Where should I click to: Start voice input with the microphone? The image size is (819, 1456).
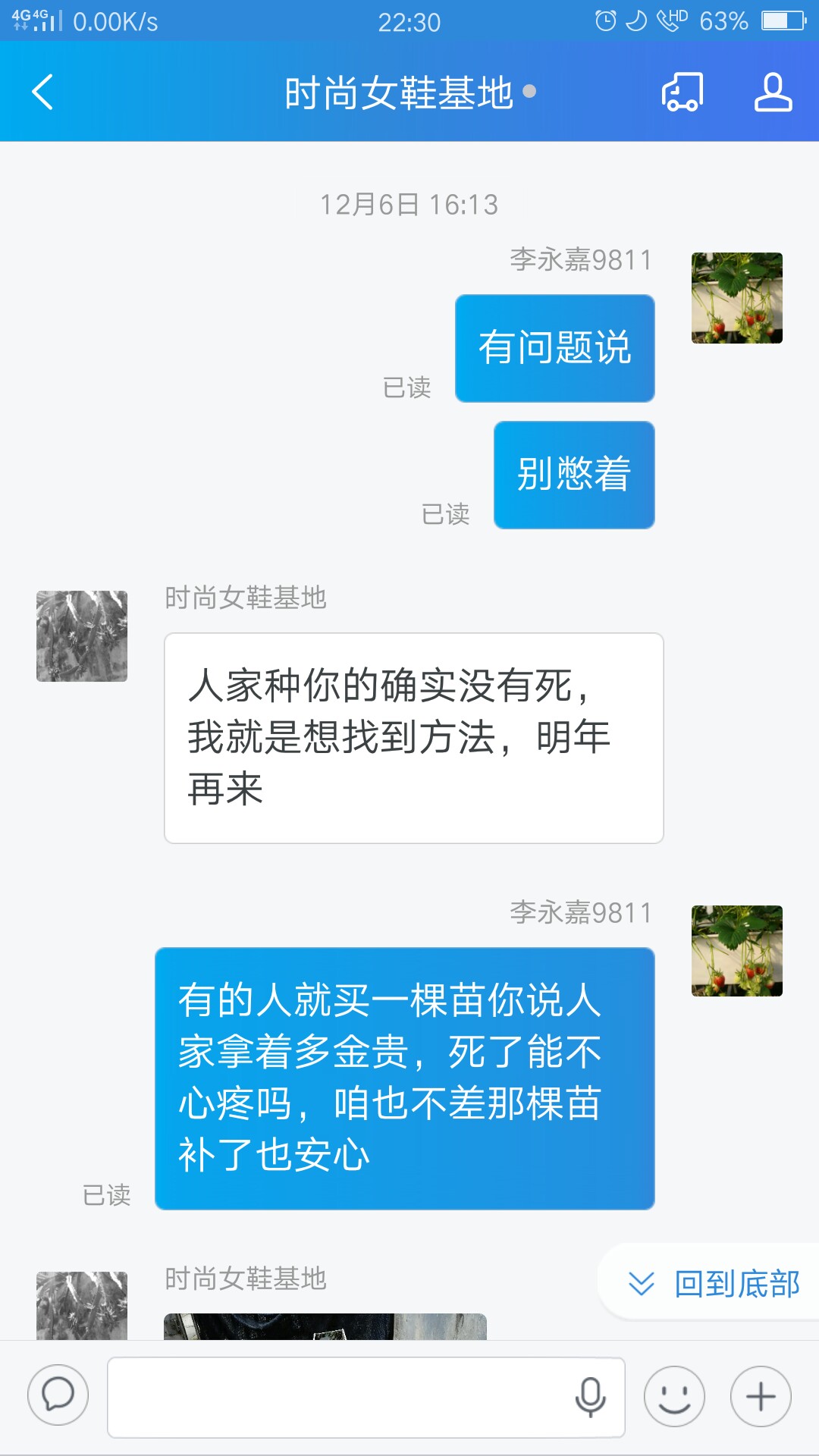click(590, 1397)
